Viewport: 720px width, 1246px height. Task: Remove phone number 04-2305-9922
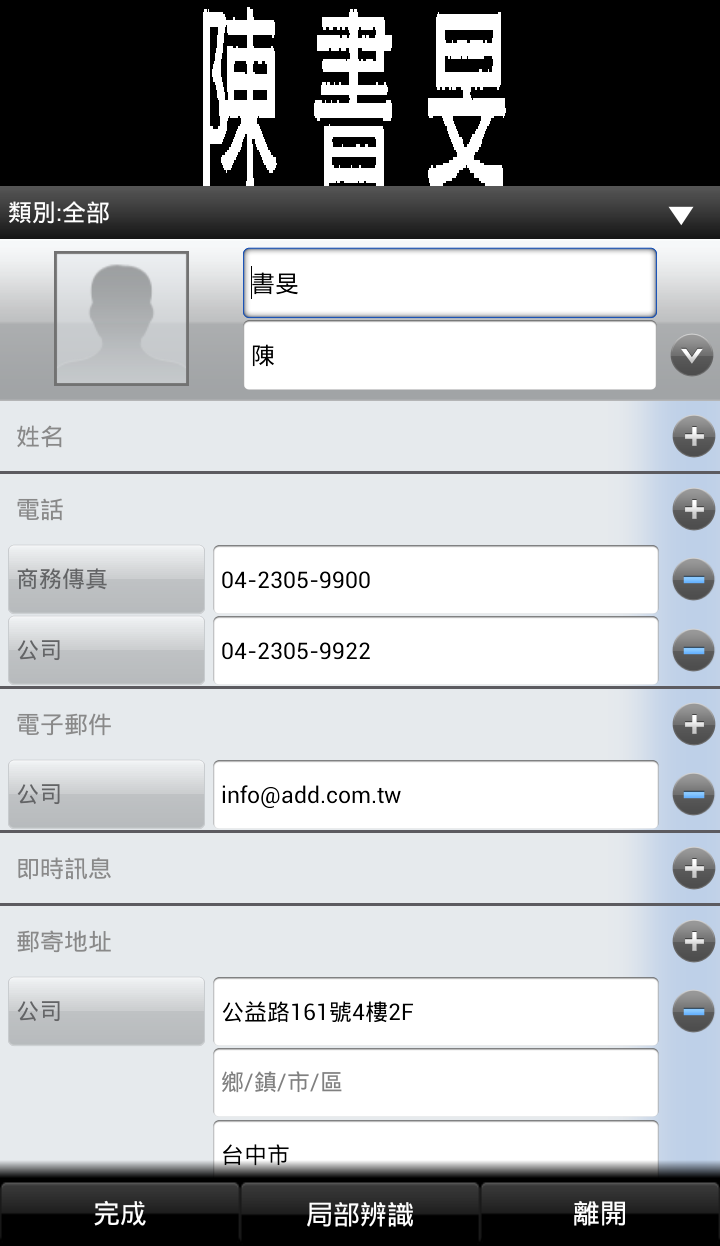click(x=693, y=651)
